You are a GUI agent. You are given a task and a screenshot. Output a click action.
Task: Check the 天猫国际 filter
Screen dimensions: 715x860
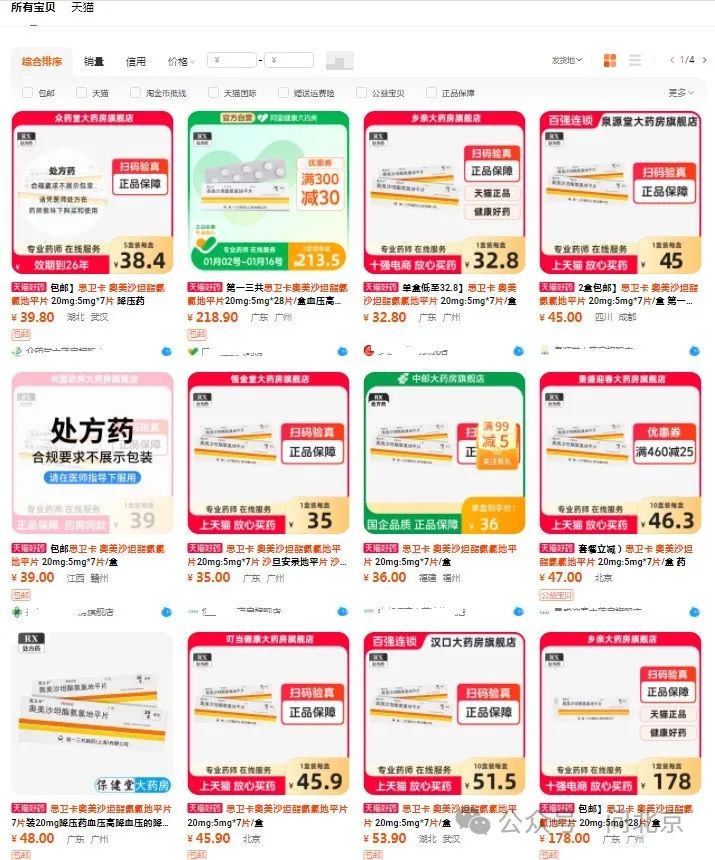point(212,93)
